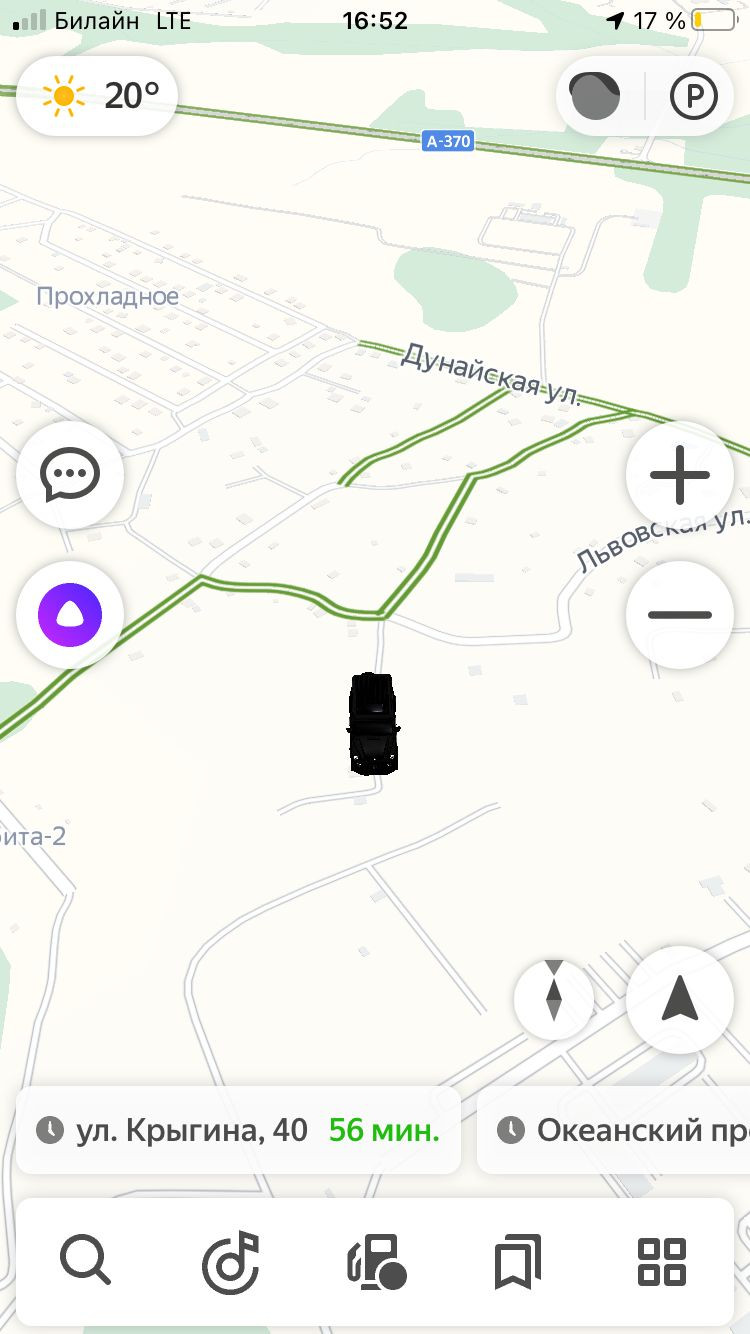This screenshot has height=1334, width=750.
Task: Open search in the bottom bar
Action: coord(85,1260)
